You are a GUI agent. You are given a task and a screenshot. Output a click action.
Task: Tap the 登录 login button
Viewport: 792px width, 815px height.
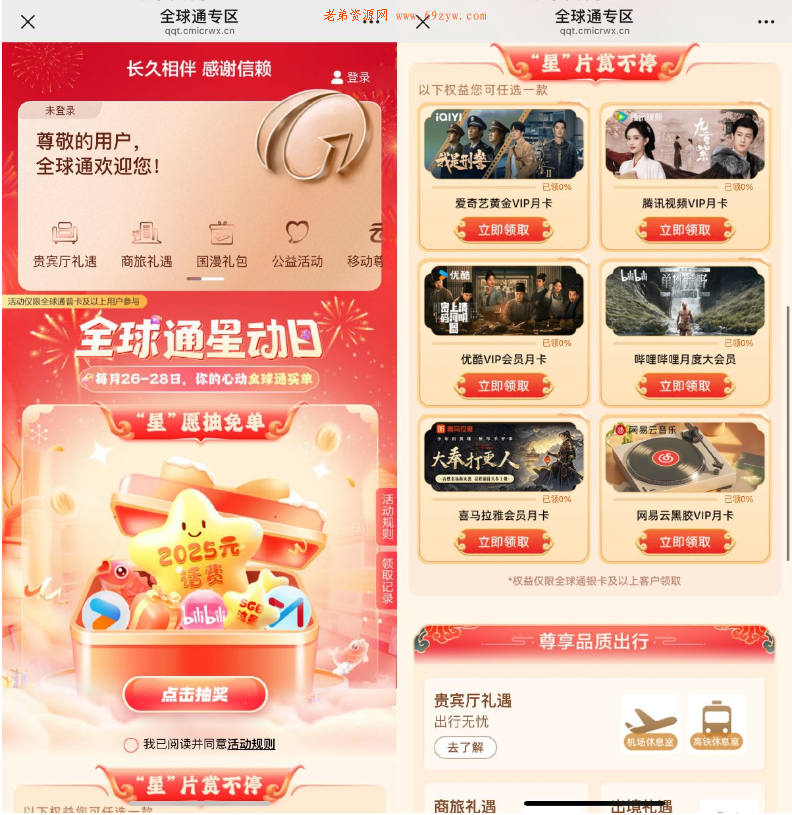click(x=351, y=77)
